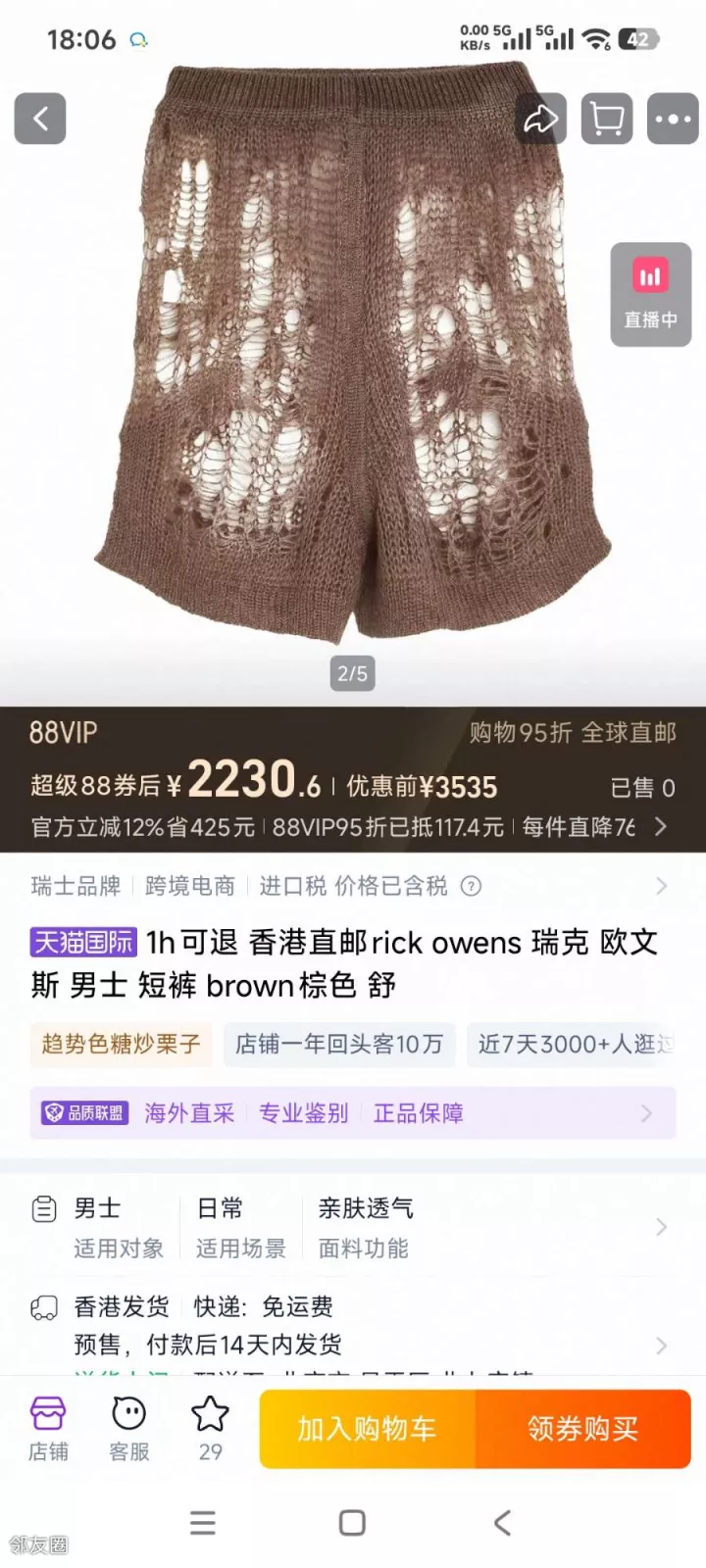Select the 店铺一年回头客10万 chip
This screenshot has height=1568, width=706.
[x=339, y=1044]
